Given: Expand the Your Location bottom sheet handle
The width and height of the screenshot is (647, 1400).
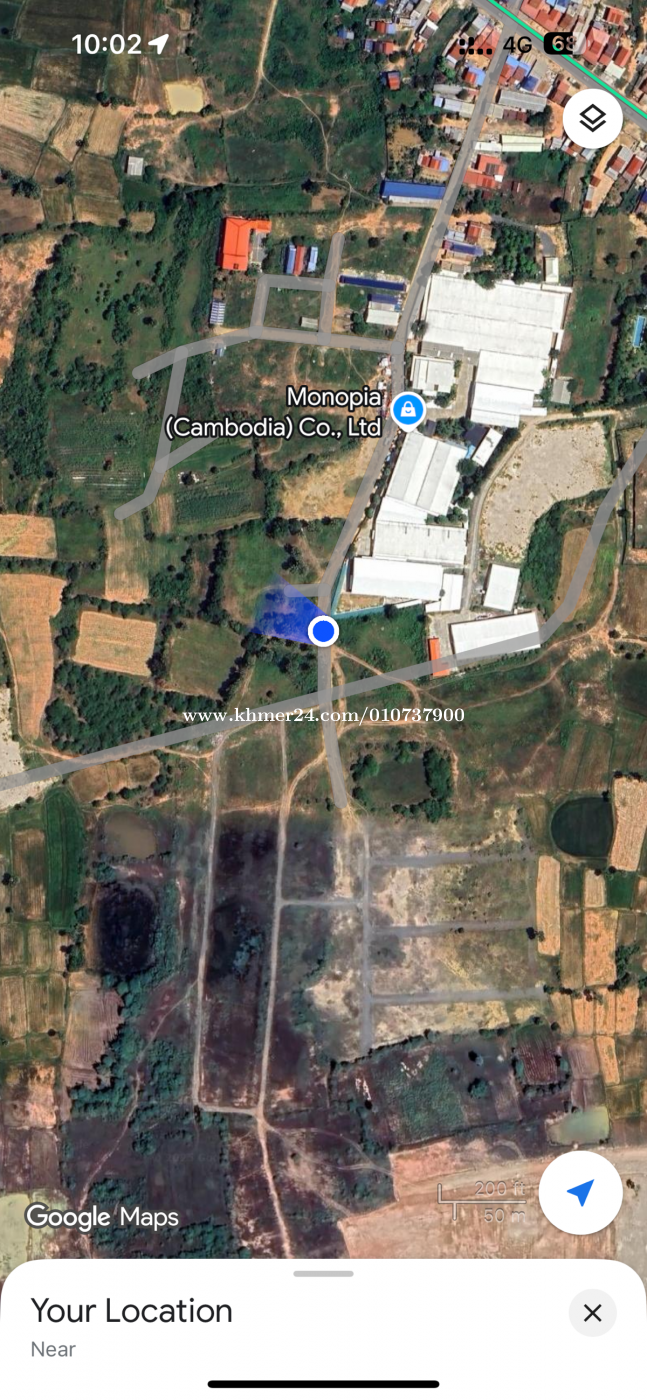Looking at the screenshot, I should tap(324, 1274).
